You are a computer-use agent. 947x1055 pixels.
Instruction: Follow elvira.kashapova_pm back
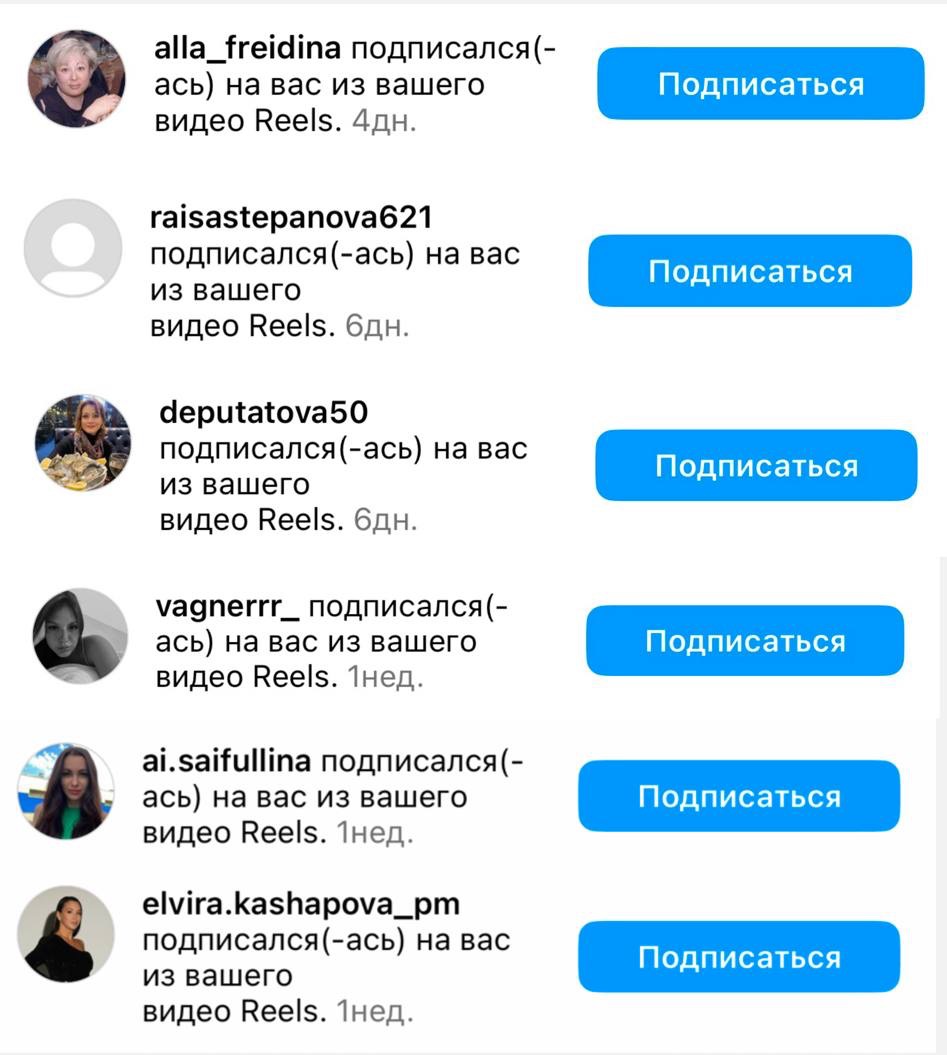coord(739,958)
